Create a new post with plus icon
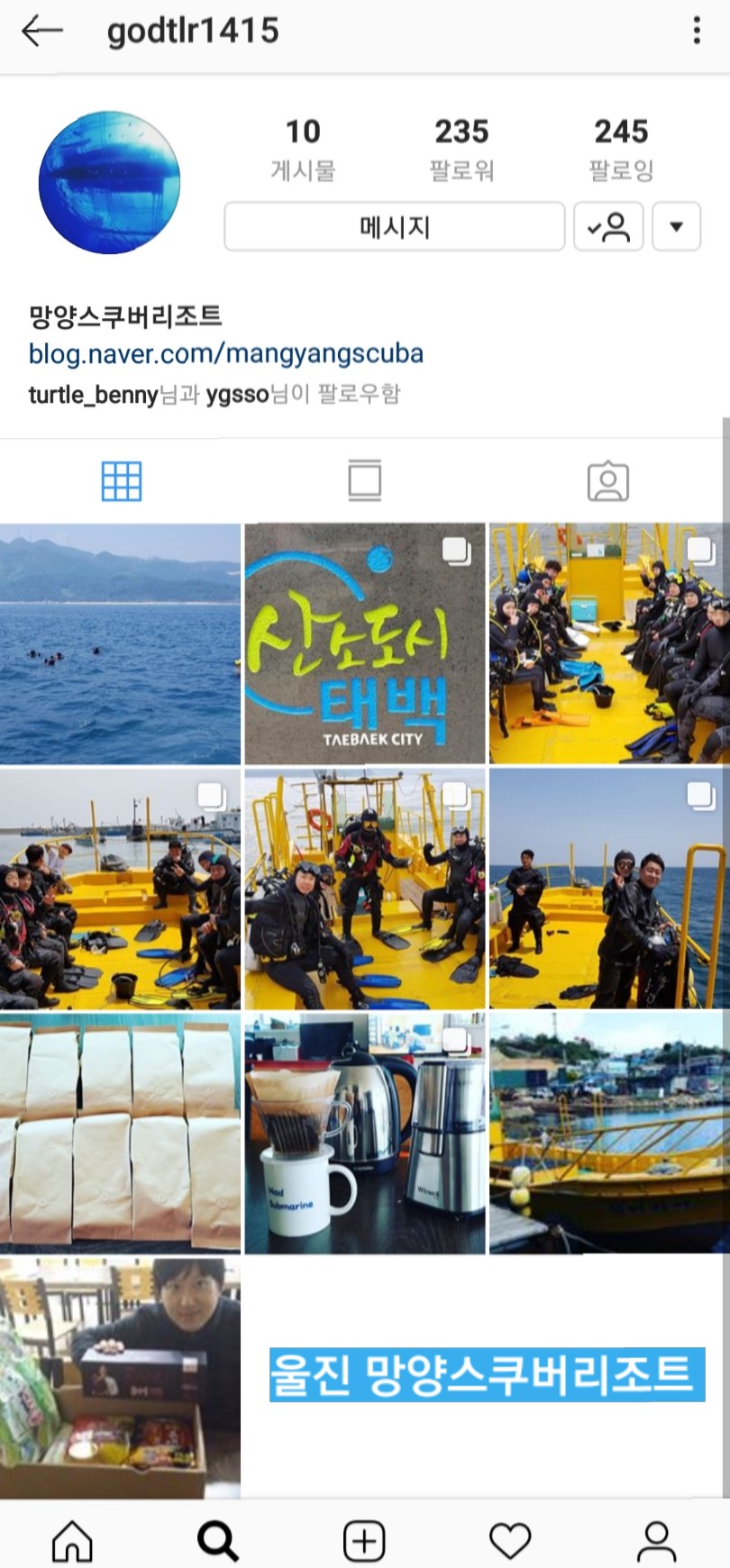Viewport: 730px width, 1568px height. [x=364, y=1541]
